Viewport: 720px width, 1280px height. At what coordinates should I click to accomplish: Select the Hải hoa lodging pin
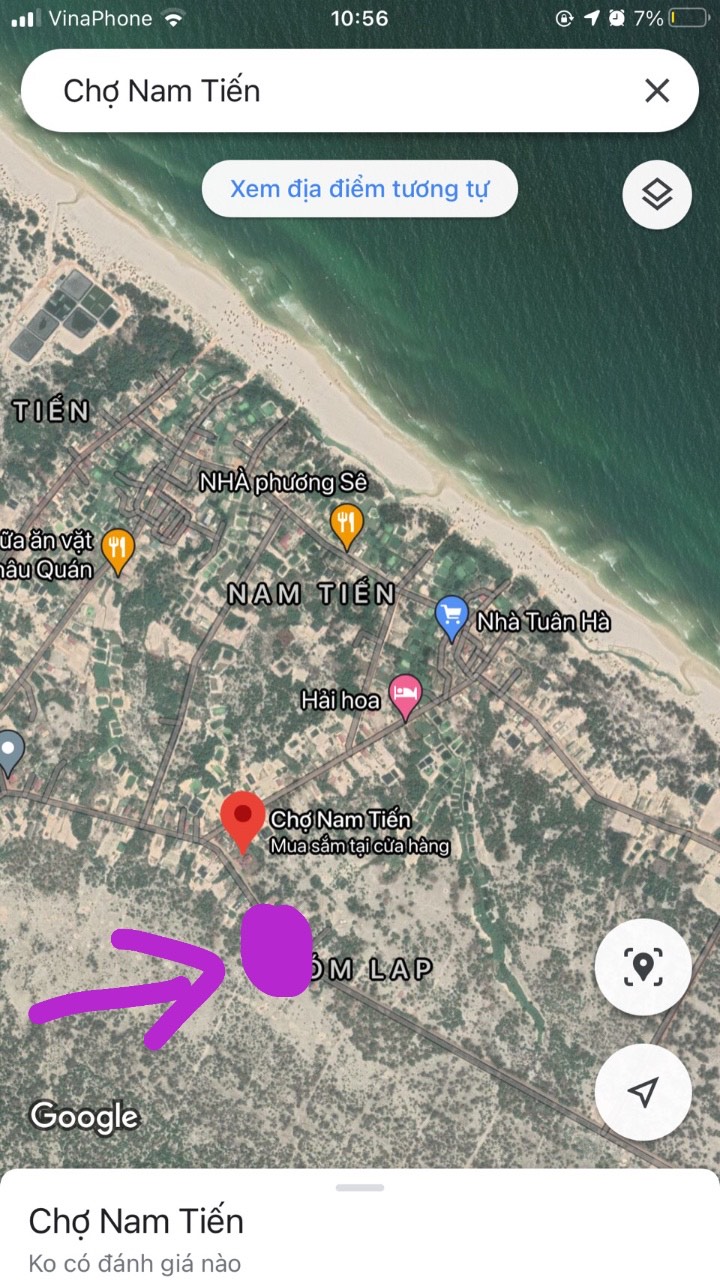pos(405,697)
